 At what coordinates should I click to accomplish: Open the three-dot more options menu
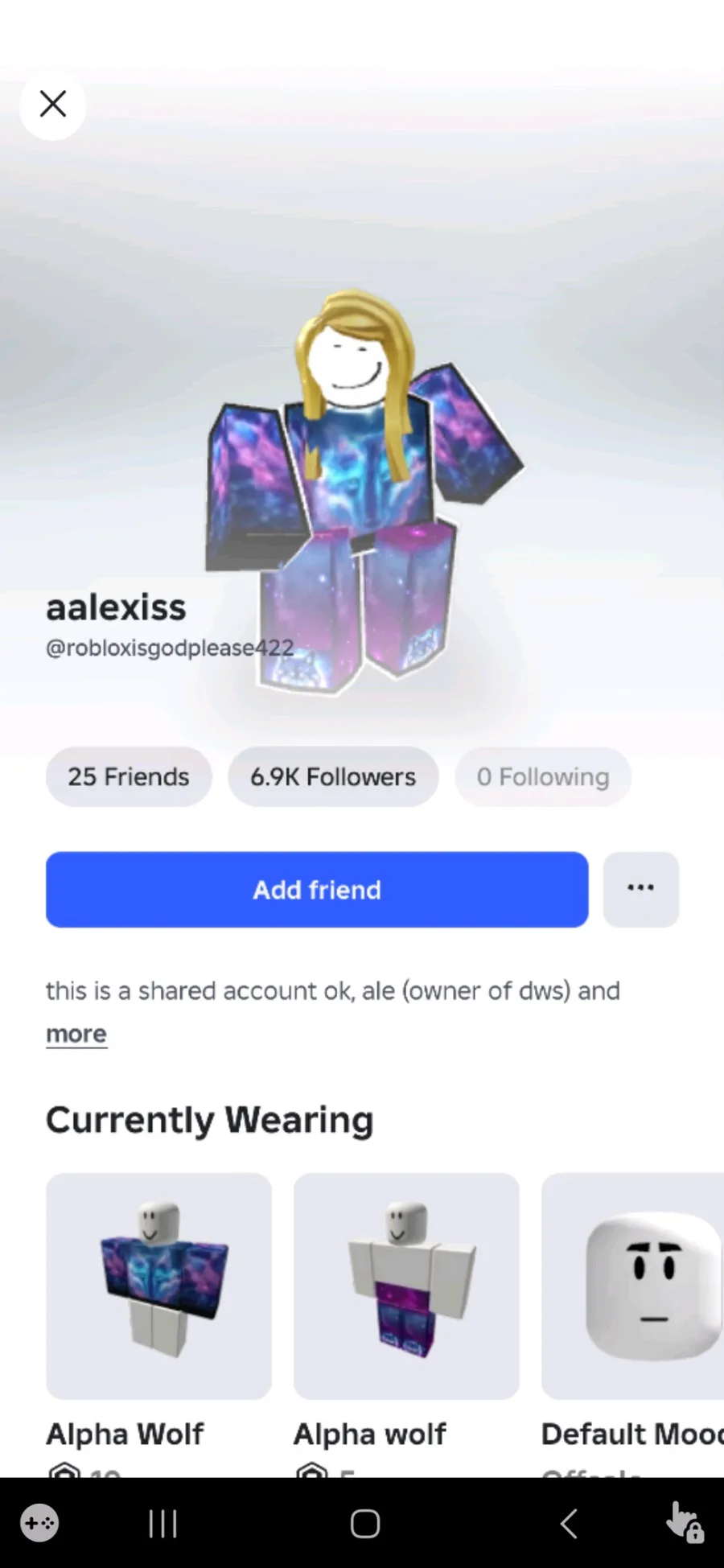tap(641, 889)
